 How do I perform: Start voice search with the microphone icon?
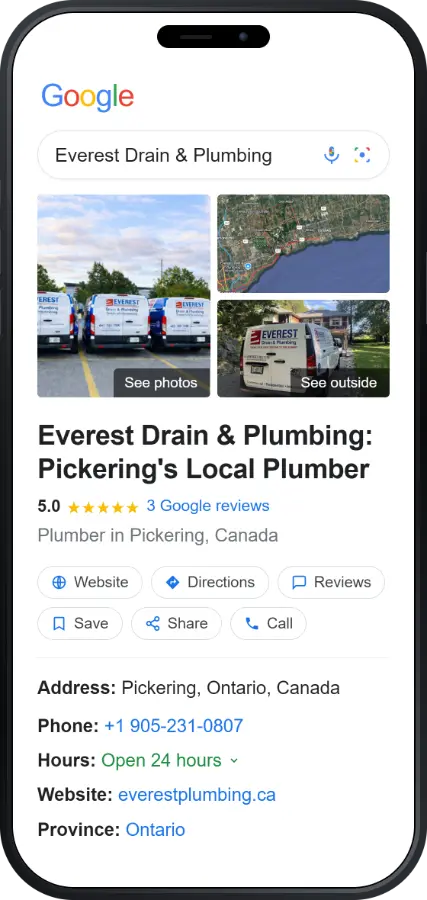tap(332, 155)
